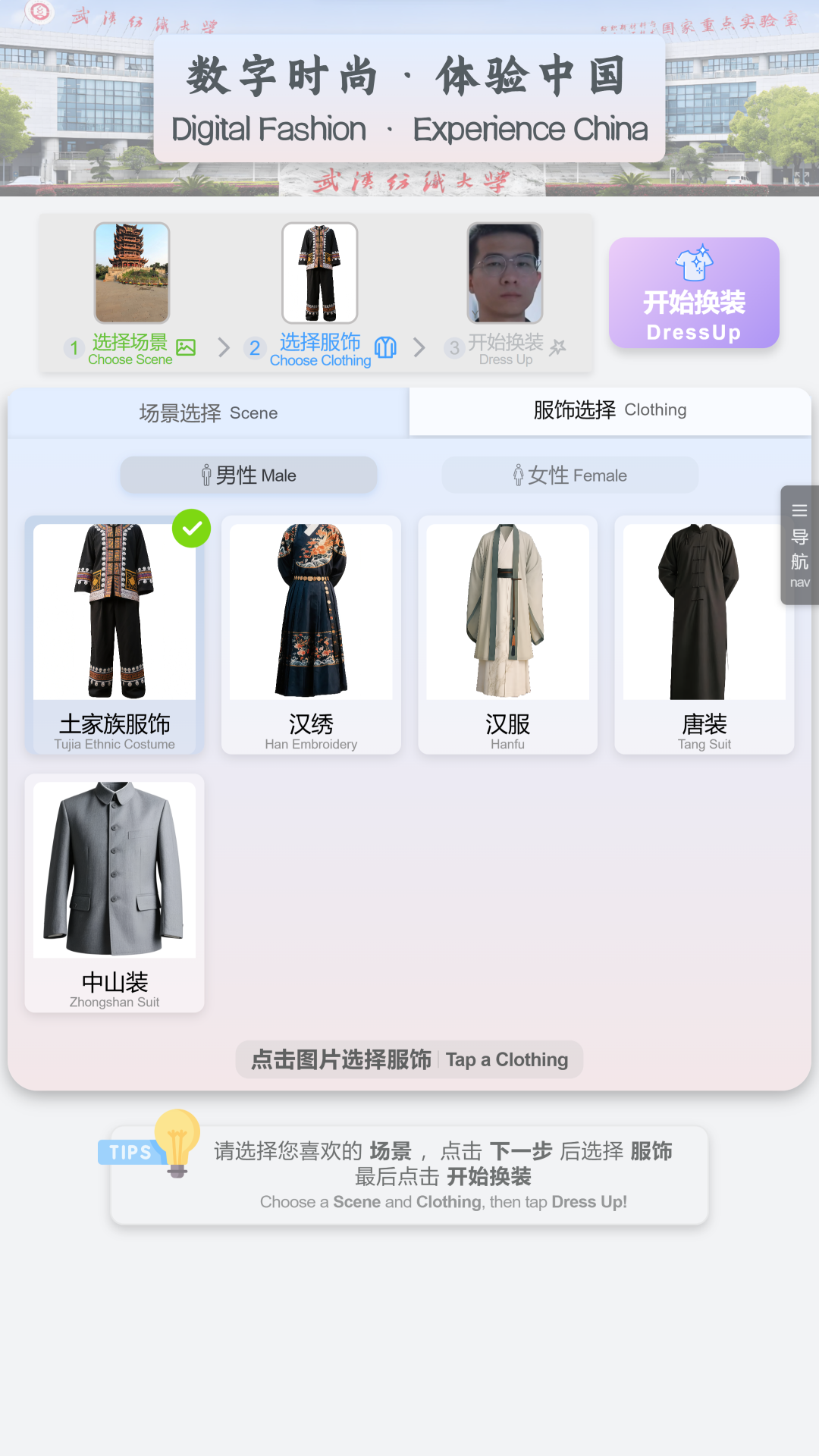Image resolution: width=819 pixels, height=1456 pixels.
Task: Choose the Tujia Ethnic Costume
Action: click(115, 635)
